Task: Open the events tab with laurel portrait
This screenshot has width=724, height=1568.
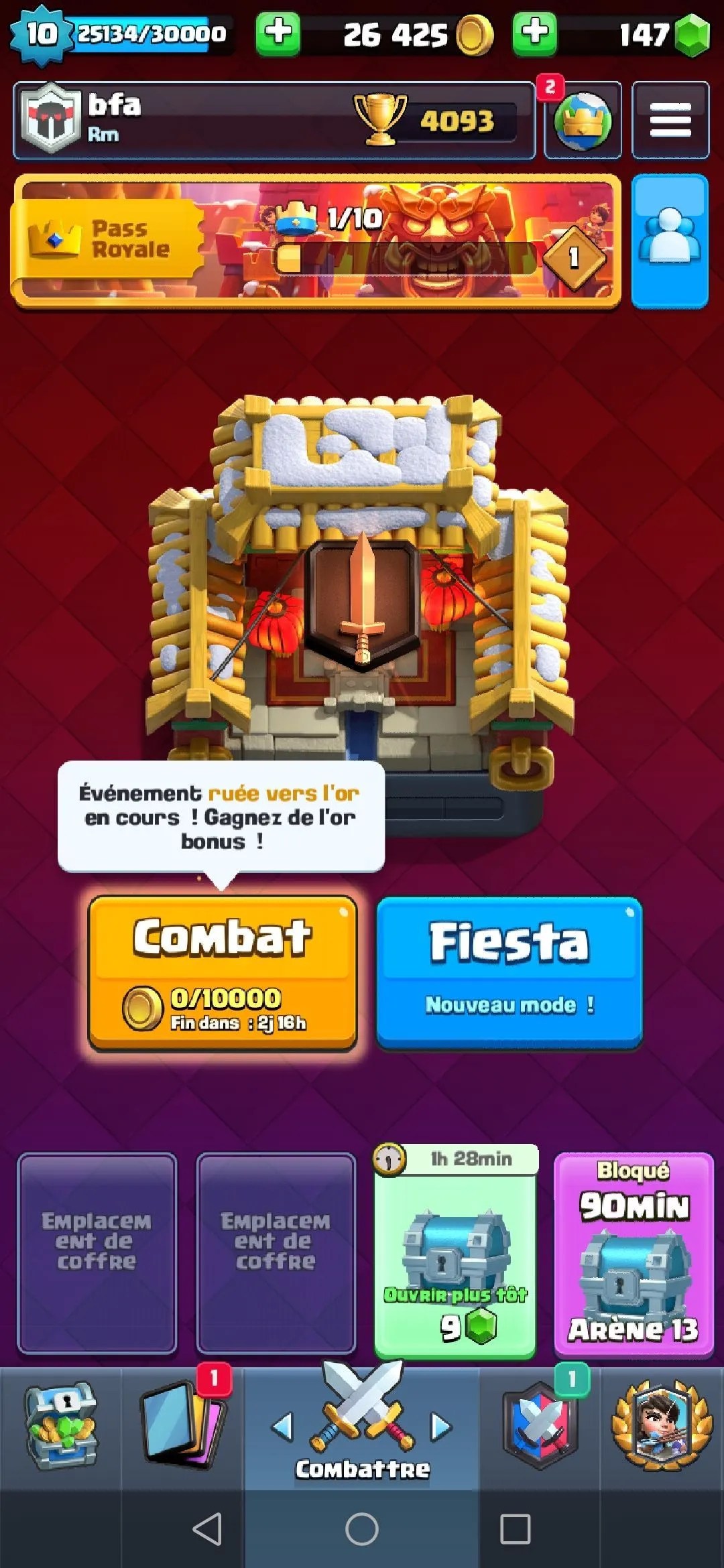Action: (x=662, y=1427)
